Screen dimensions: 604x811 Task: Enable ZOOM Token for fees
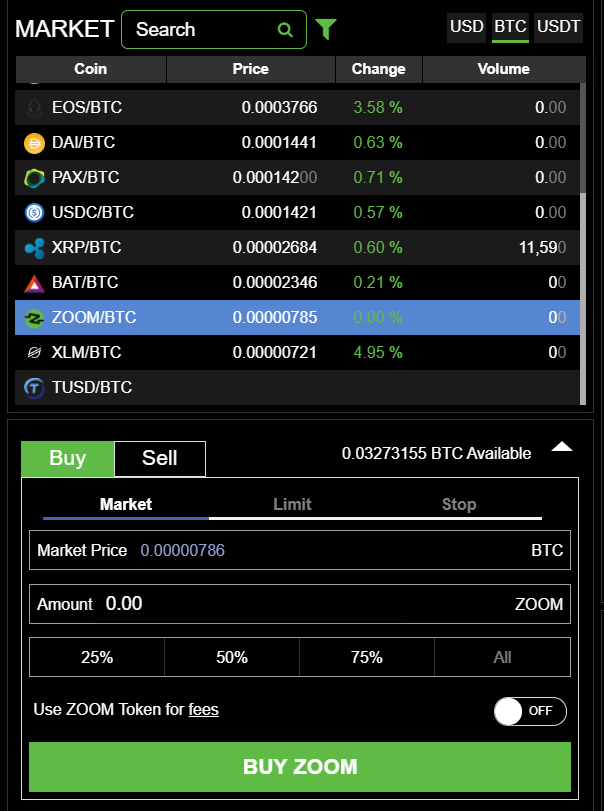[x=530, y=711]
